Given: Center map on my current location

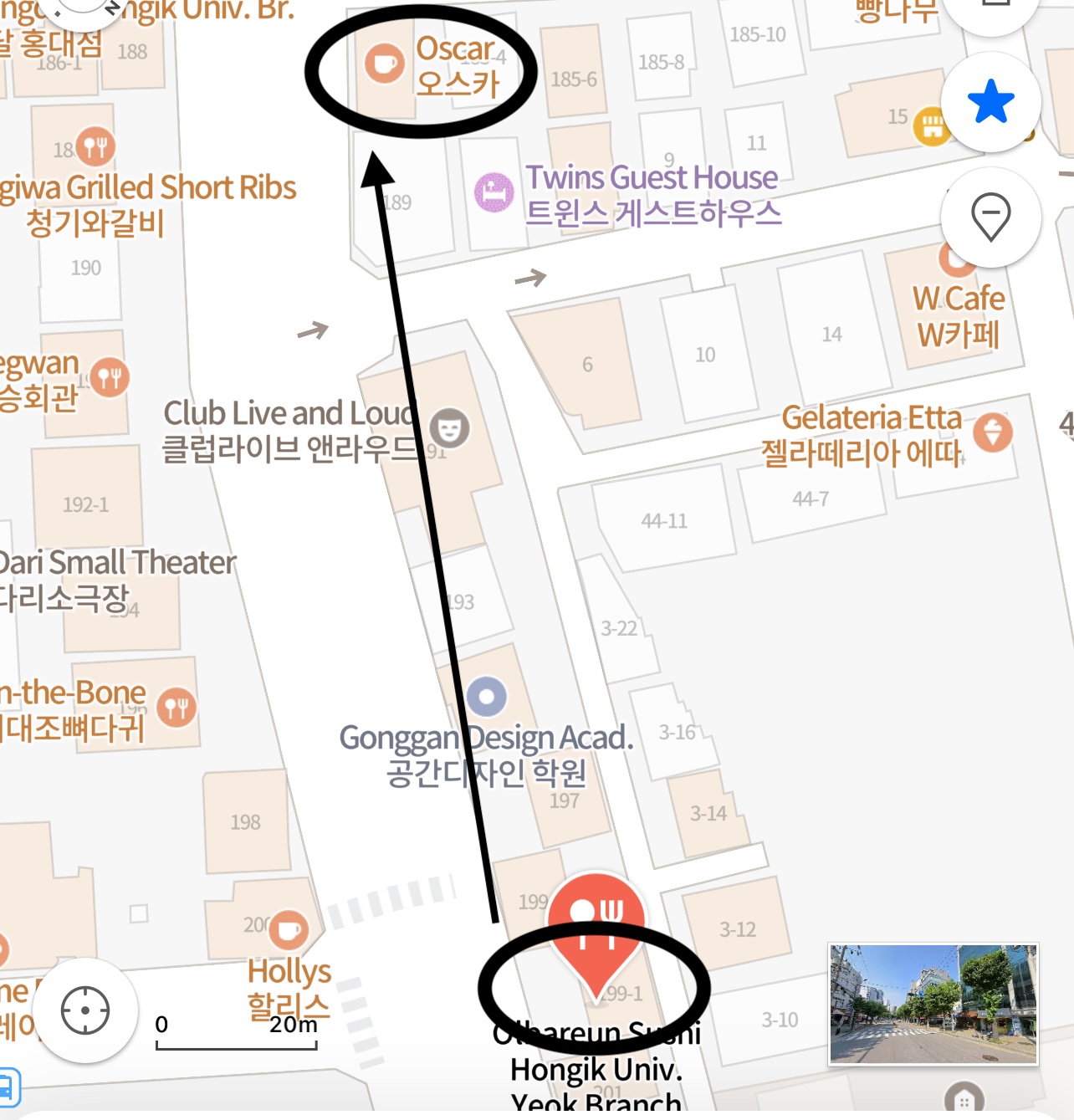Looking at the screenshot, I should click(x=85, y=1010).
